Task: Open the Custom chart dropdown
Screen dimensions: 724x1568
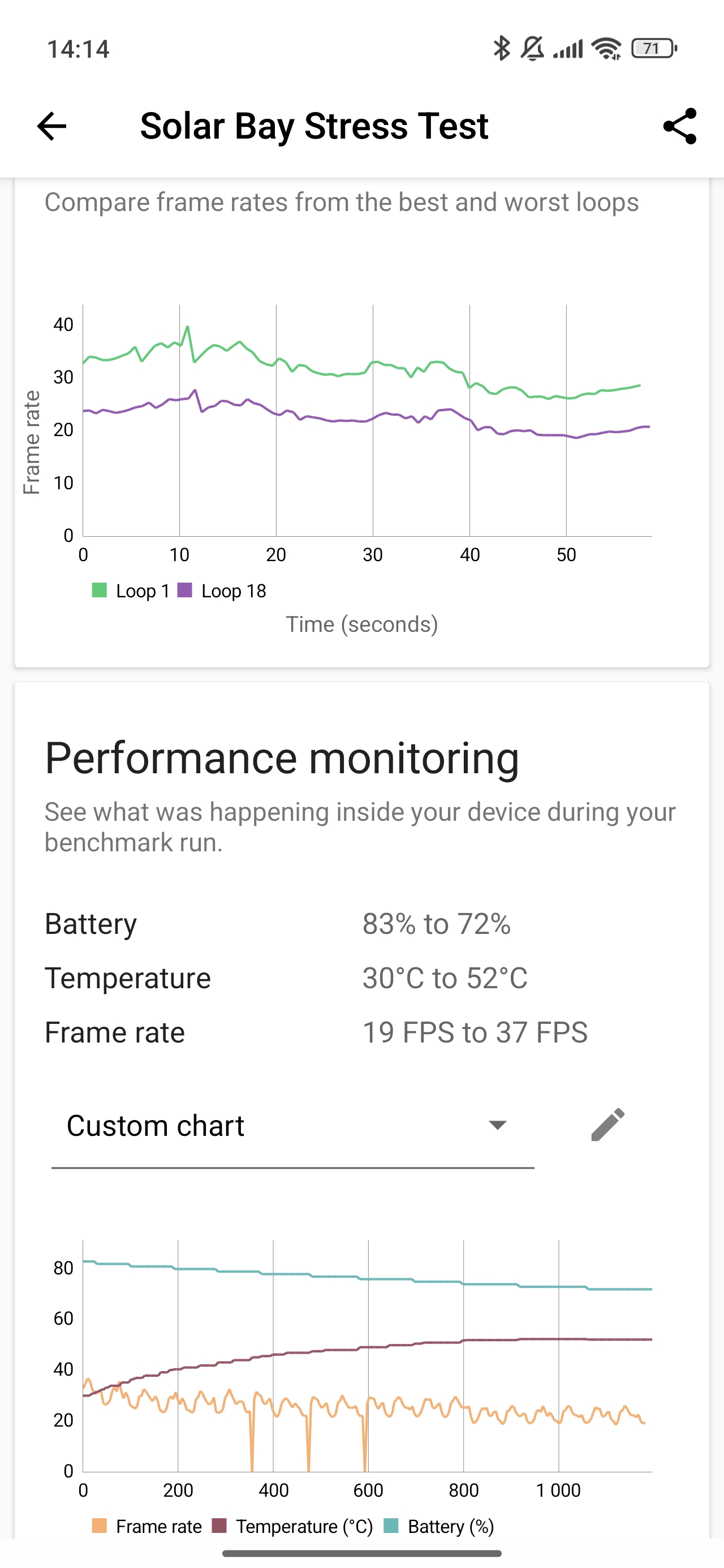Action: [292, 1126]
